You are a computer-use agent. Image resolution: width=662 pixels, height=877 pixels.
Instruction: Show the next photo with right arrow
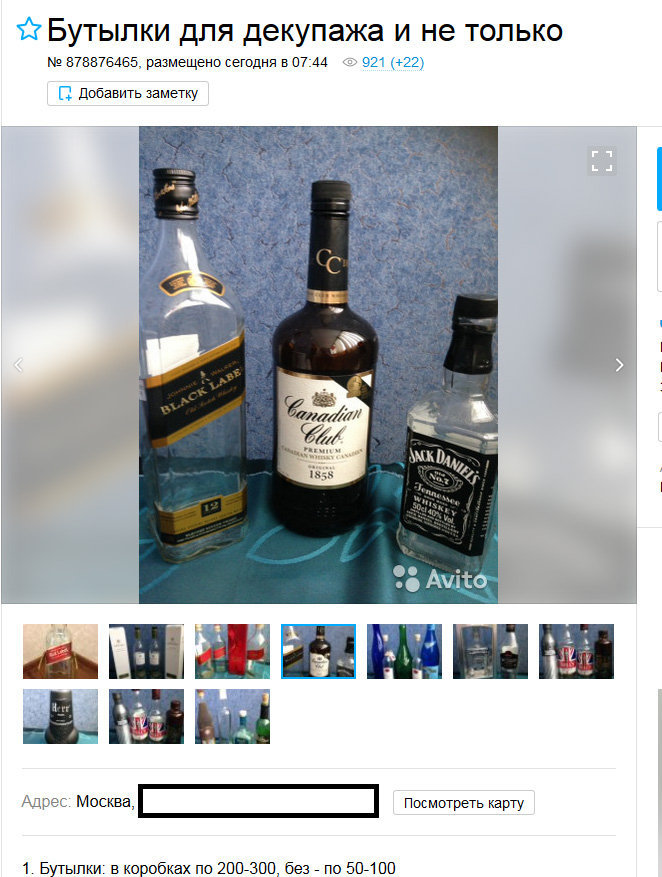click(x=619, y=365)
